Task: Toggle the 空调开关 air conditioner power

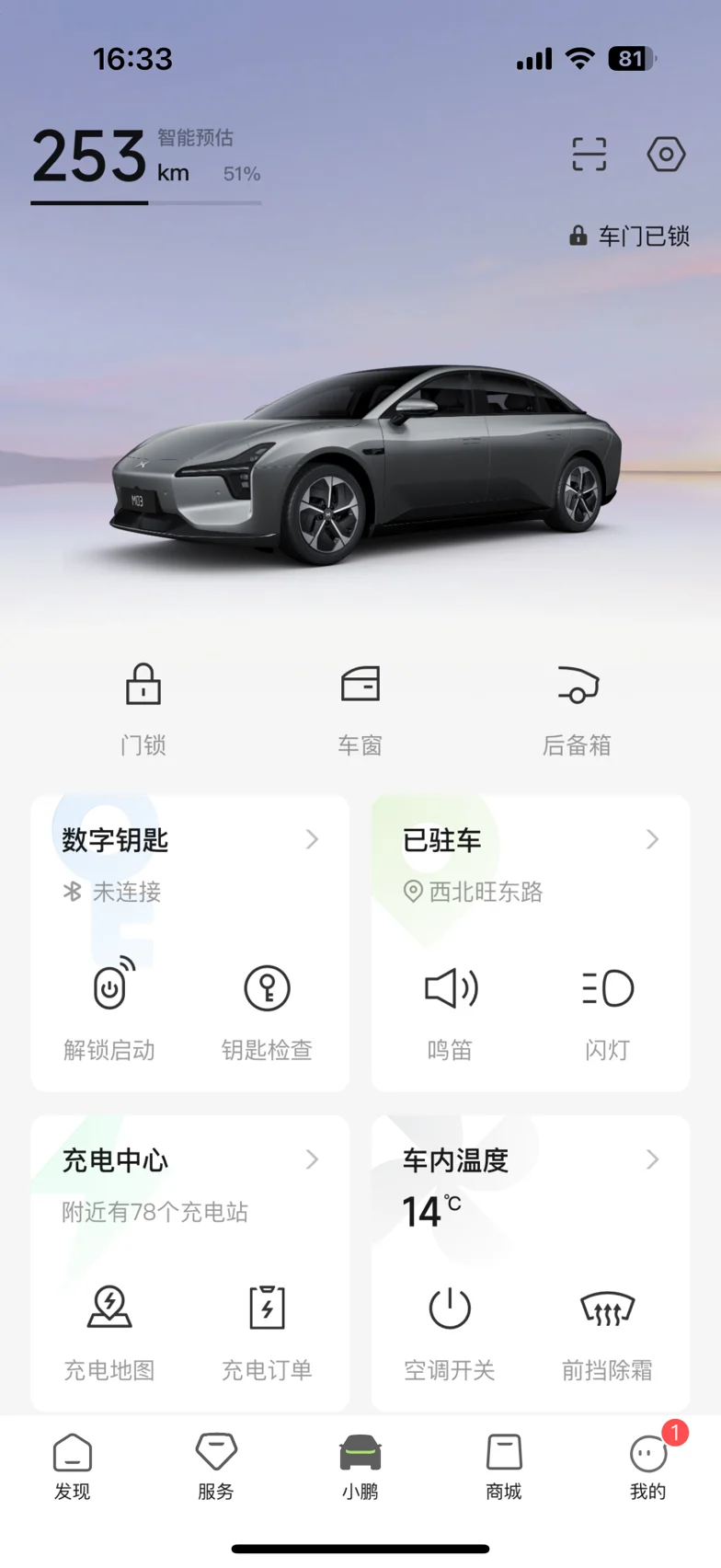Action: (451, 1330)
